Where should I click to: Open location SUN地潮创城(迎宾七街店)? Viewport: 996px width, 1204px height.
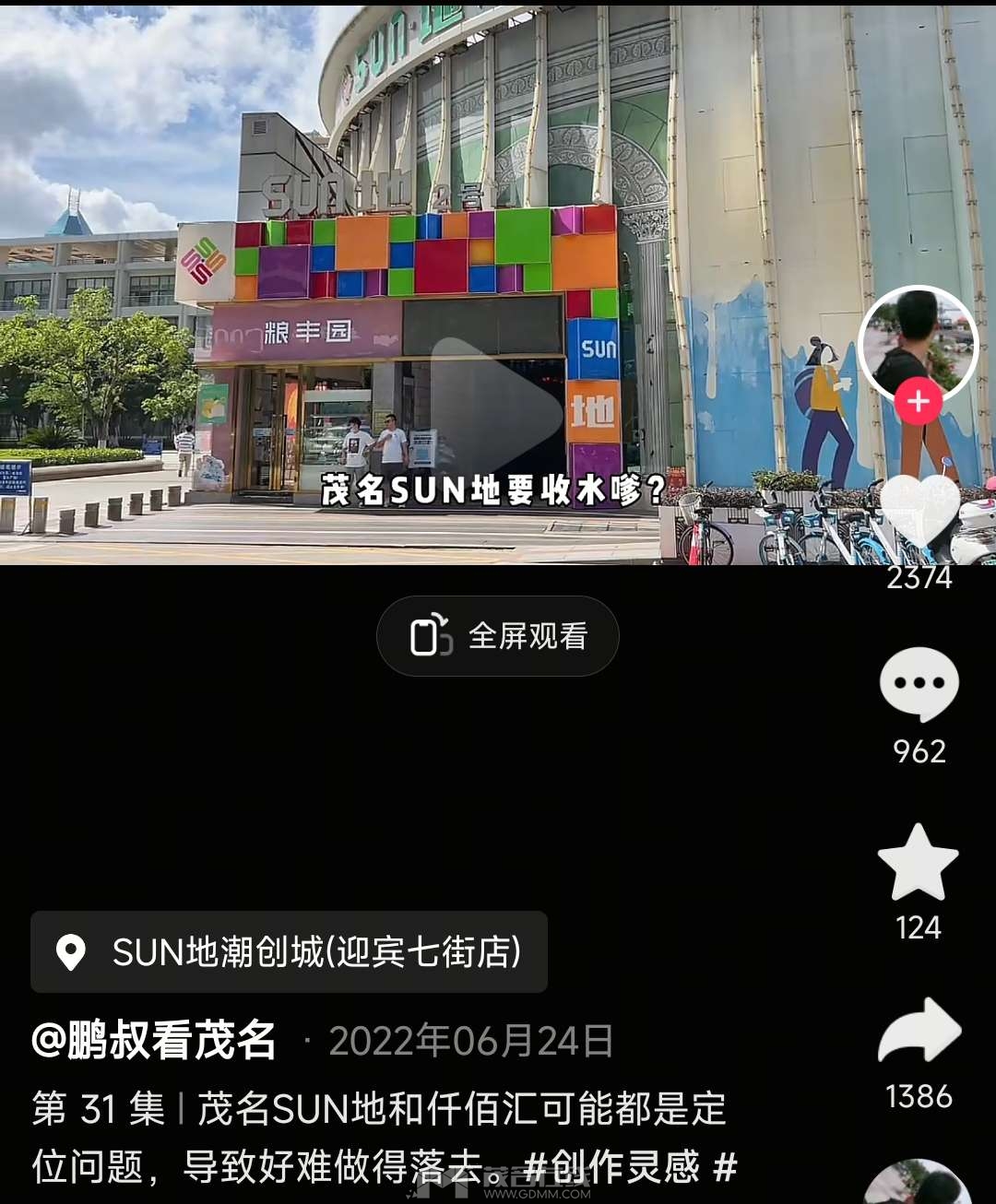pyautogui.click(x=290, y=952)
